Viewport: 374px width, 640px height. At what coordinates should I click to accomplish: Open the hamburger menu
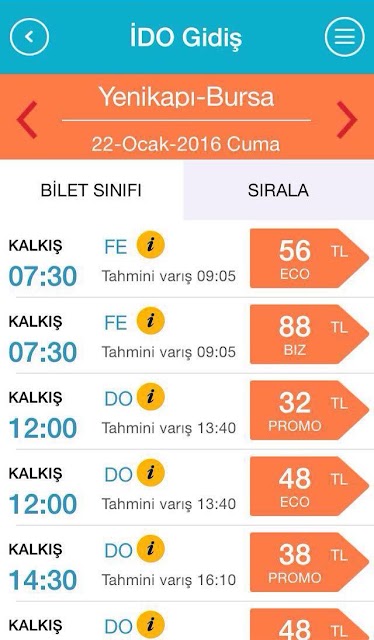click(345, 37)
